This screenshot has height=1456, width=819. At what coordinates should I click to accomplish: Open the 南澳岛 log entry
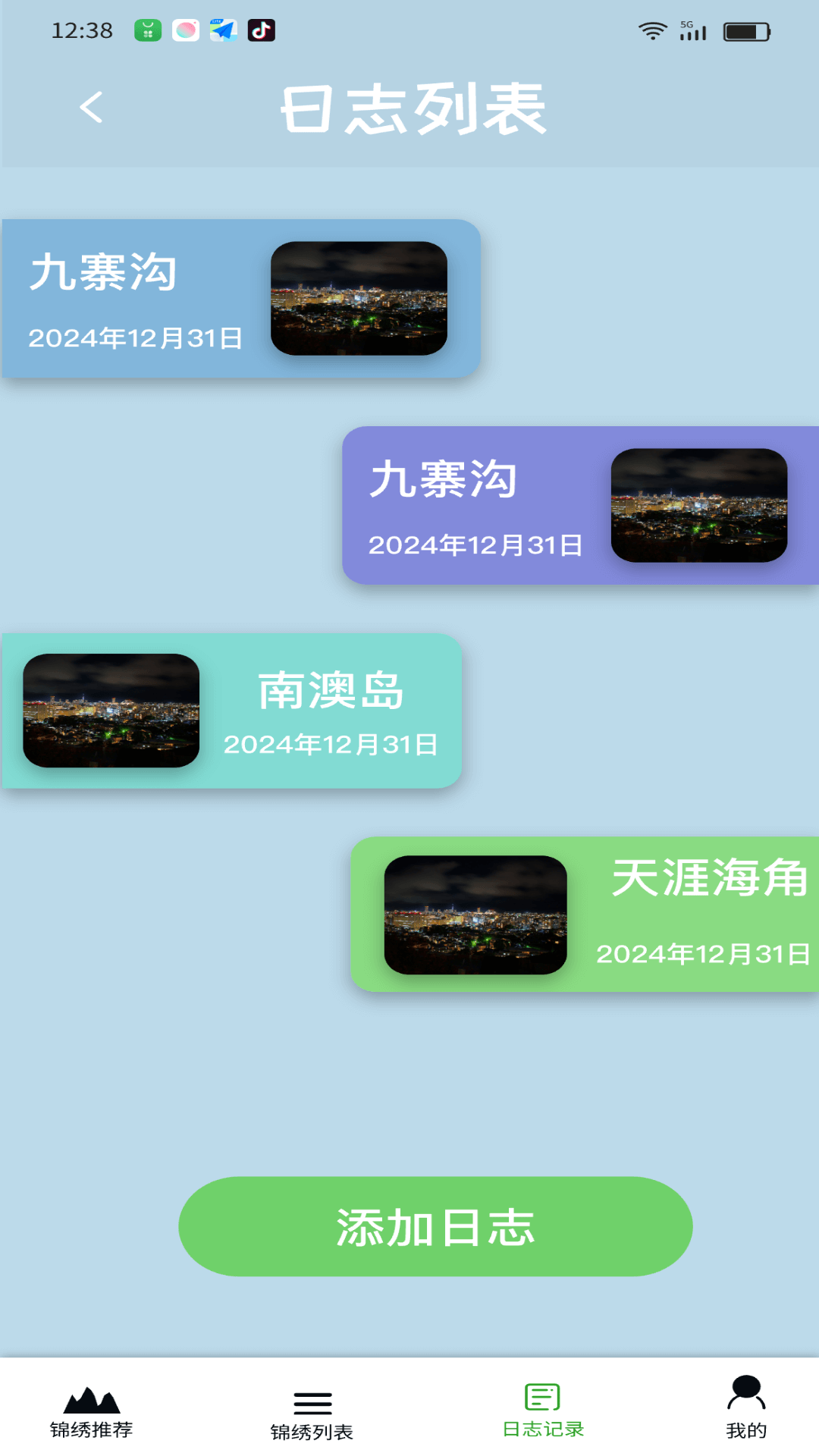(232, 711)
